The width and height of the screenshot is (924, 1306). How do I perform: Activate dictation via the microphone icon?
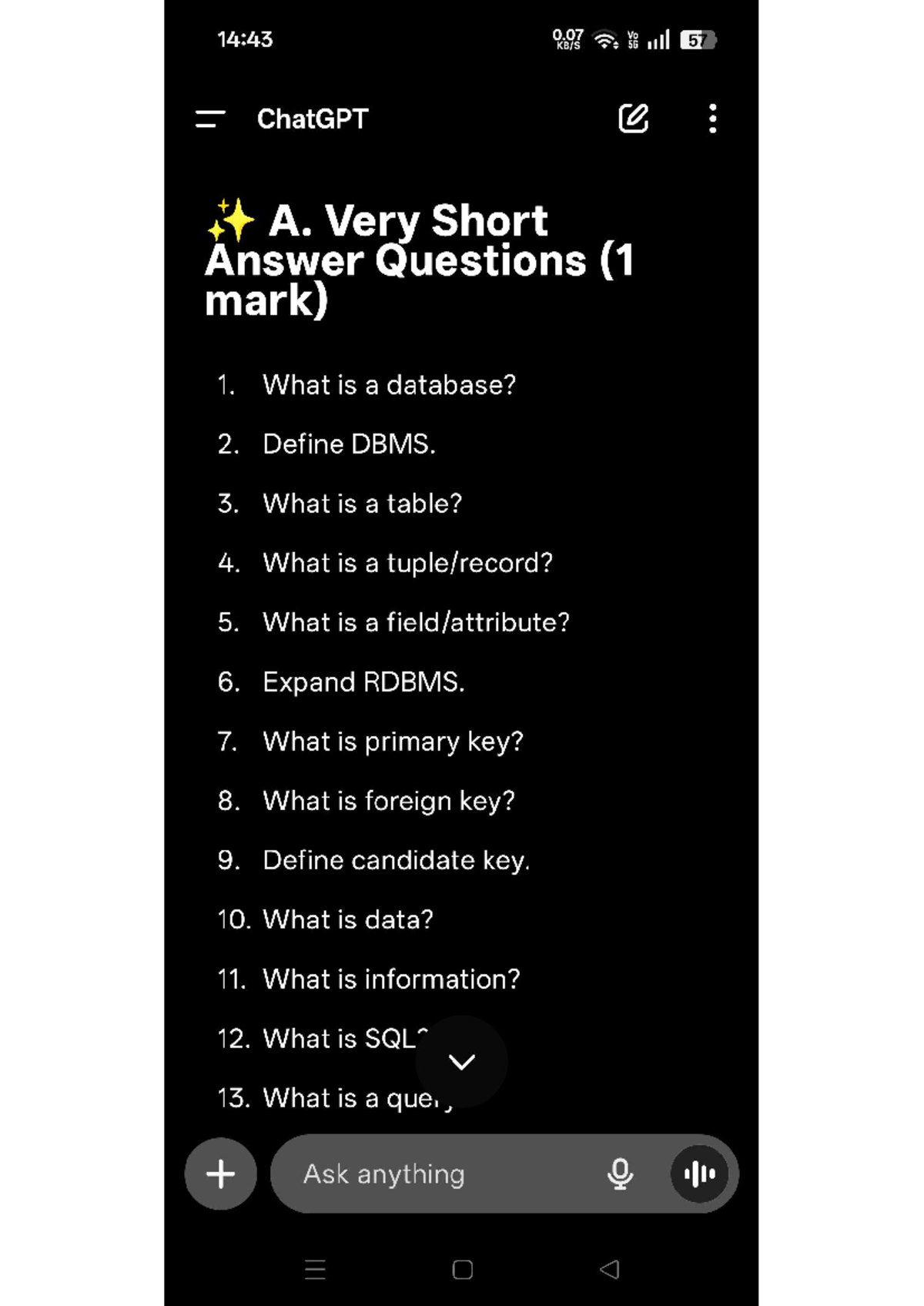click(x=621, y=1174)
